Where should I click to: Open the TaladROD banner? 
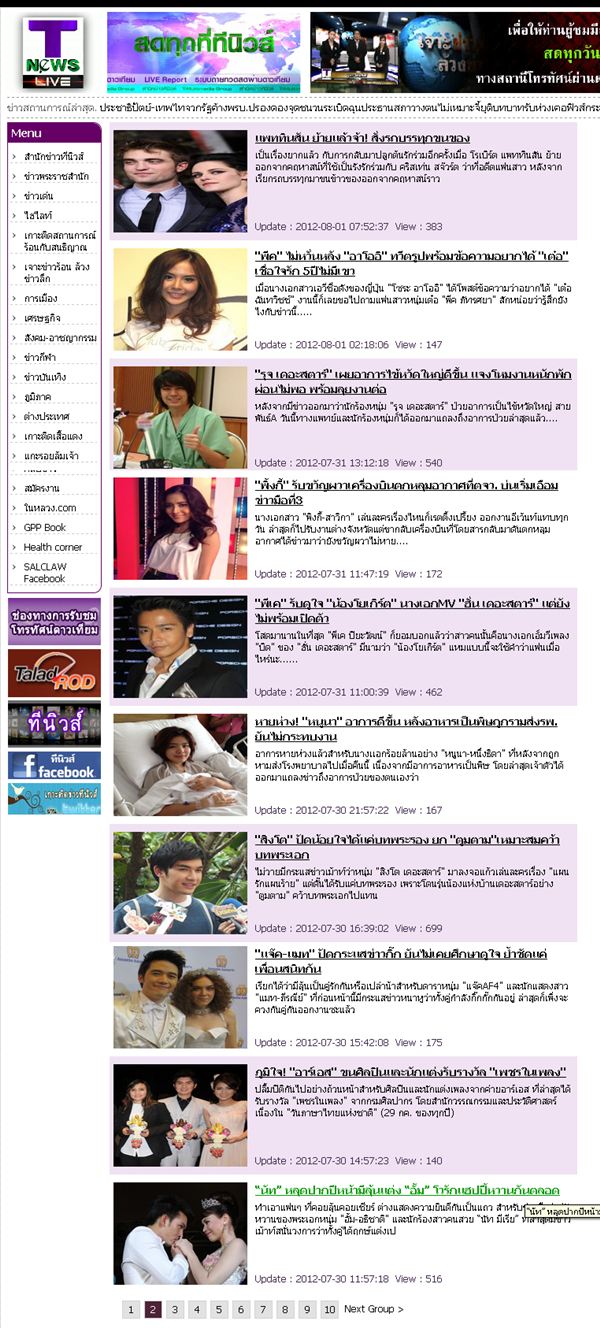click(54, 673)
